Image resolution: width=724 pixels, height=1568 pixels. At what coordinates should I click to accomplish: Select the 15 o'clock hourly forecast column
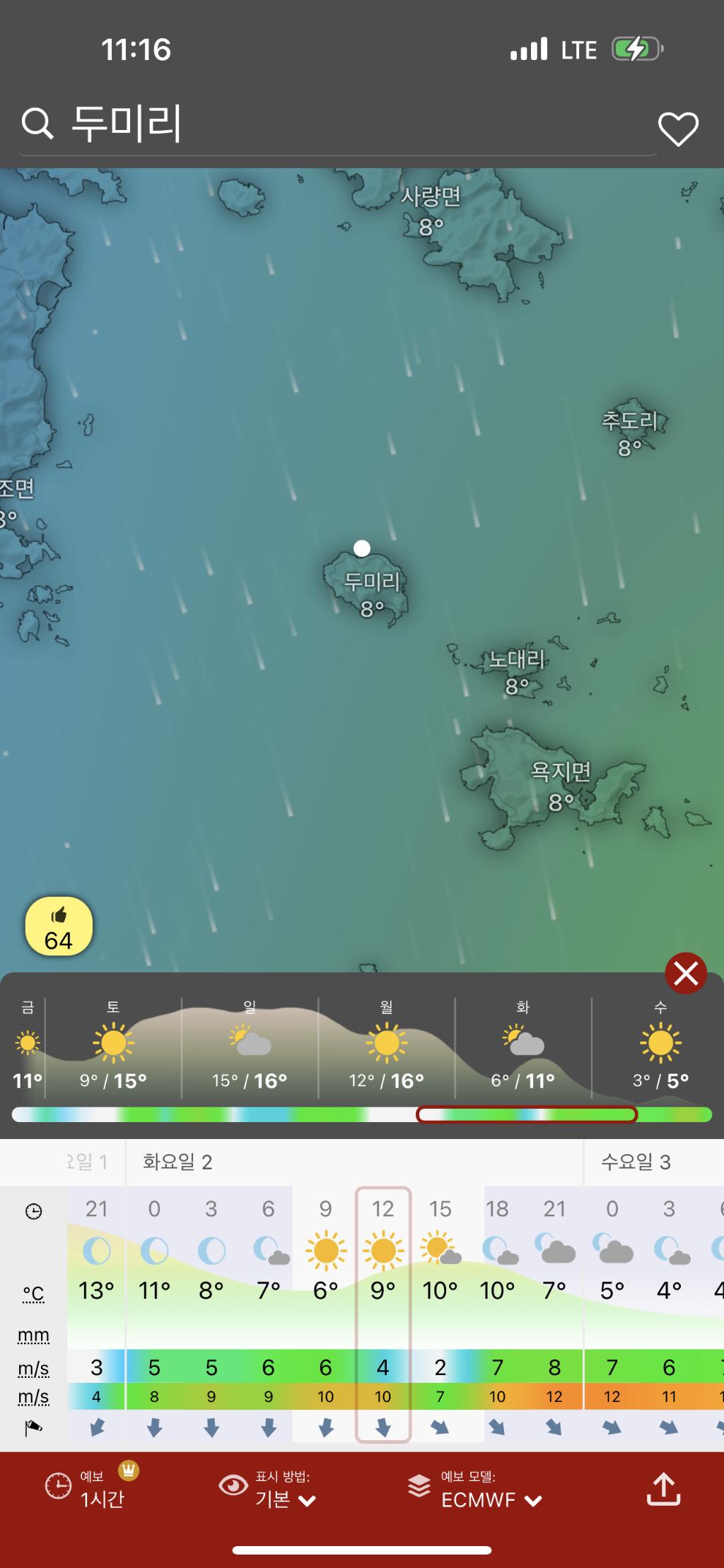coord(440,1314)
